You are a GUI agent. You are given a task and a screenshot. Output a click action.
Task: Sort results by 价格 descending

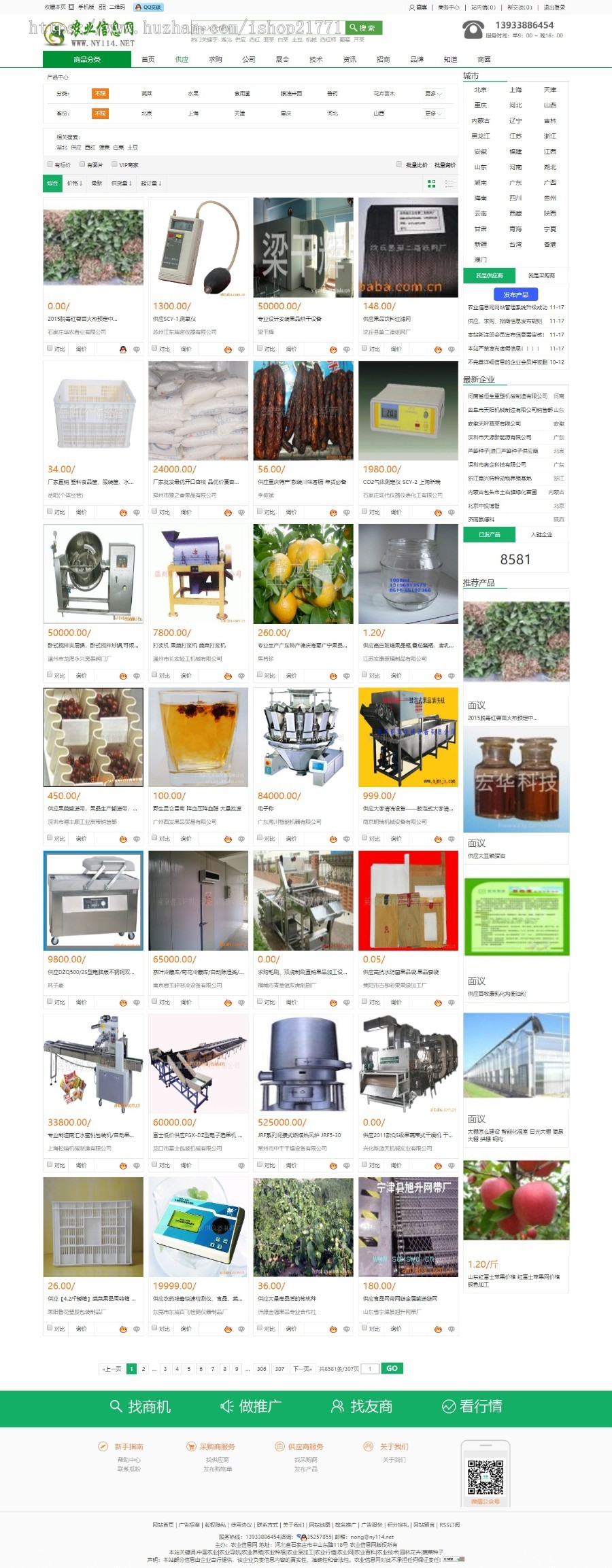(x=73, y=184)
